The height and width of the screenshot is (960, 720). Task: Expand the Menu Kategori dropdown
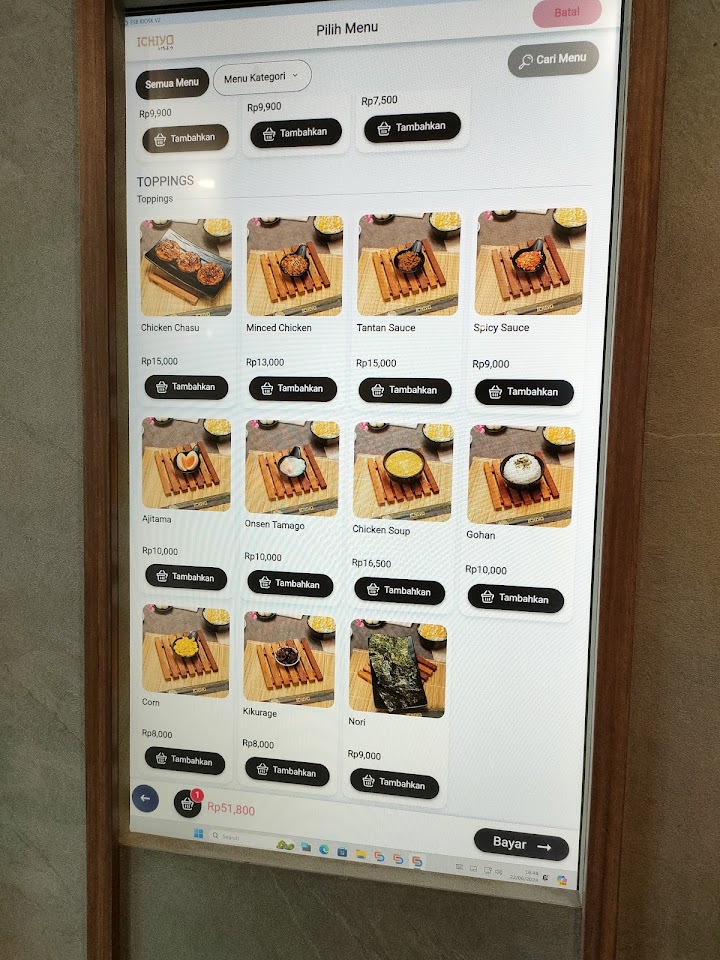262,77
